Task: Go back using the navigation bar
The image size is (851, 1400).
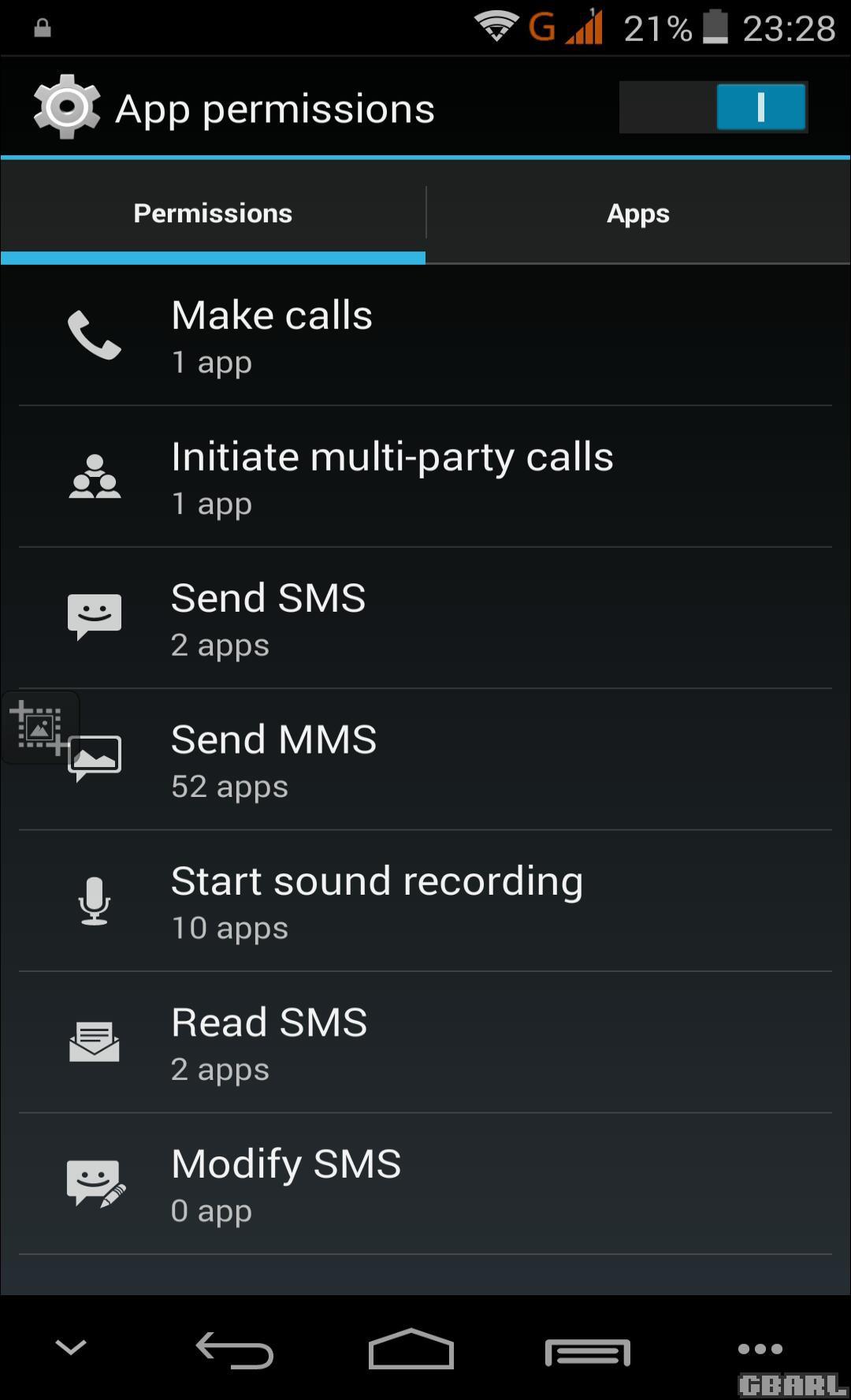Action: pos(235,1350)
